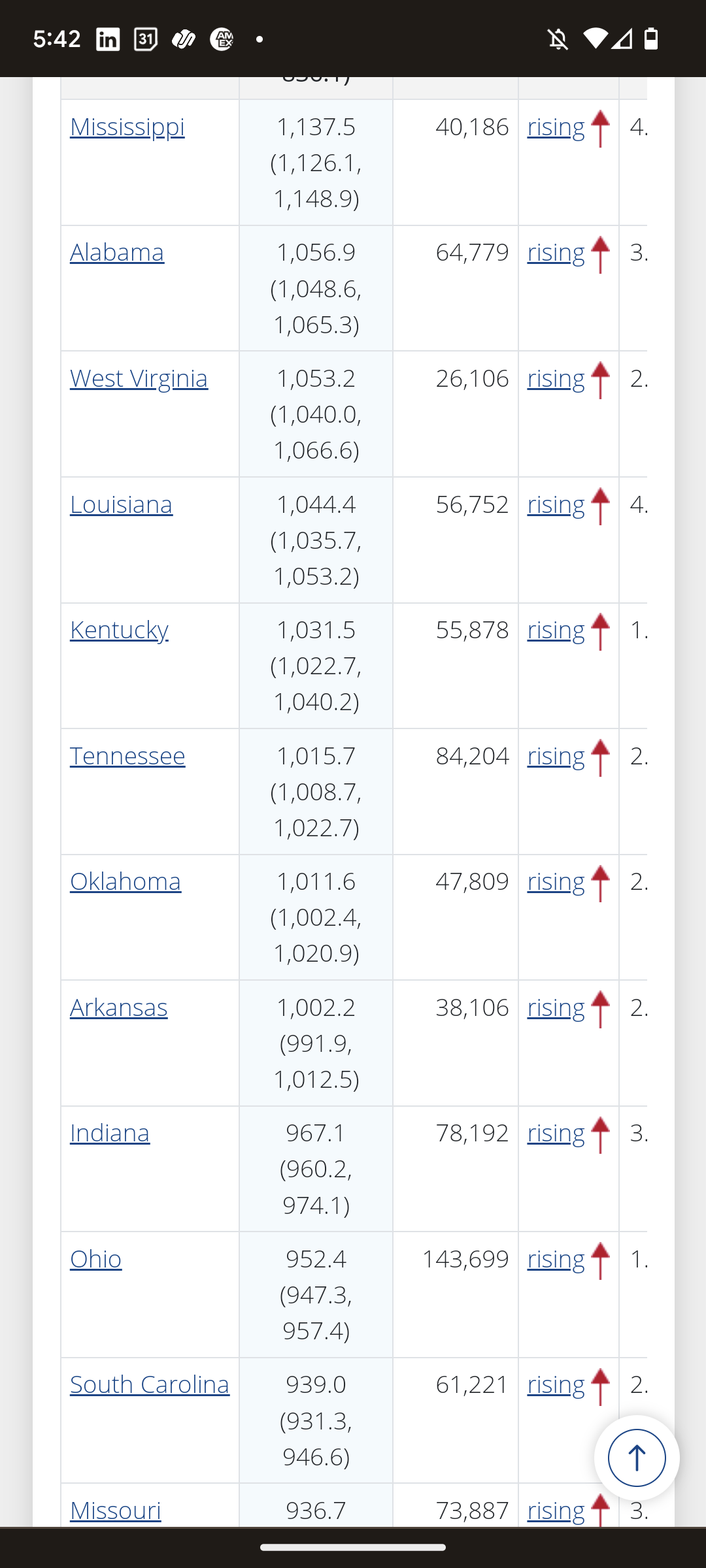Follow the rising trend link for Ohio
The width and height of the screenshot is (706, 1568).
click(556, 1259)
